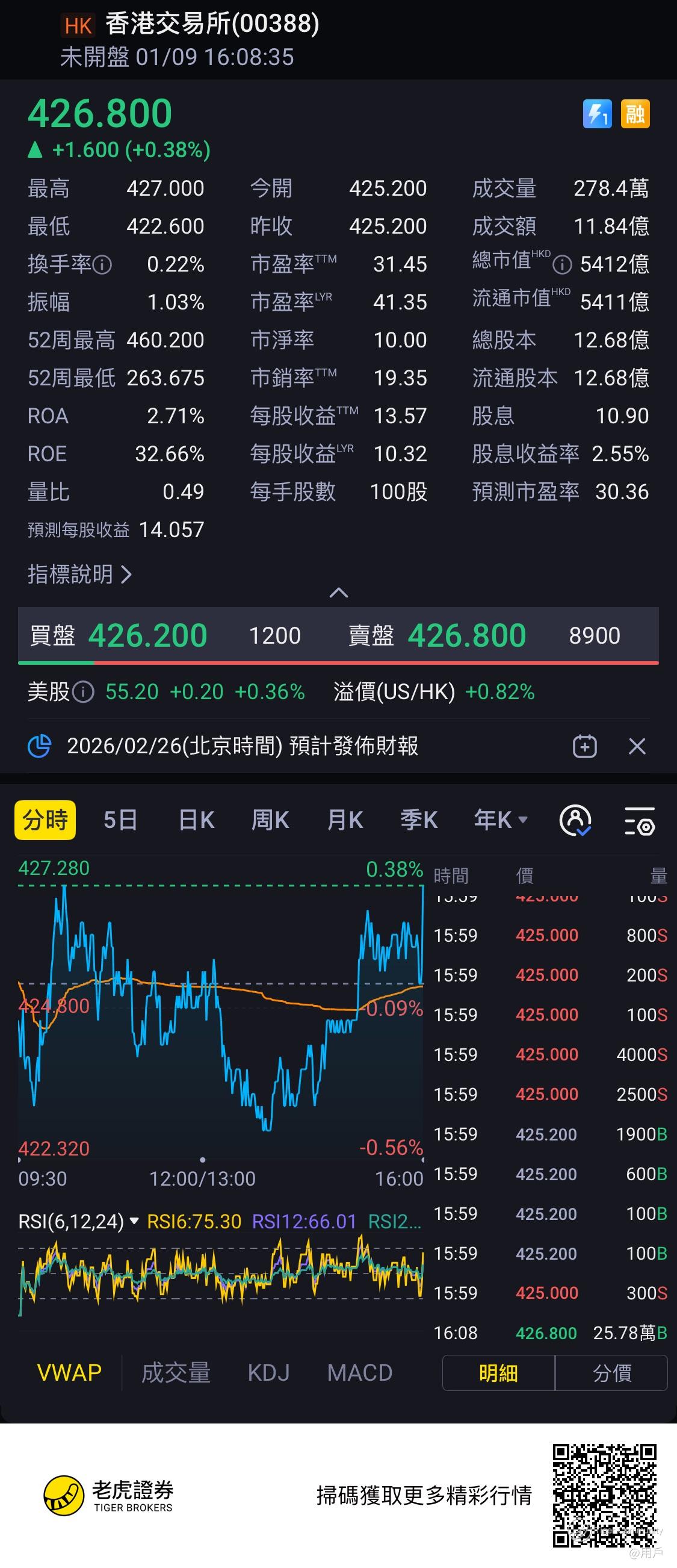Open the 融 margin financing badge

[635, 114]
